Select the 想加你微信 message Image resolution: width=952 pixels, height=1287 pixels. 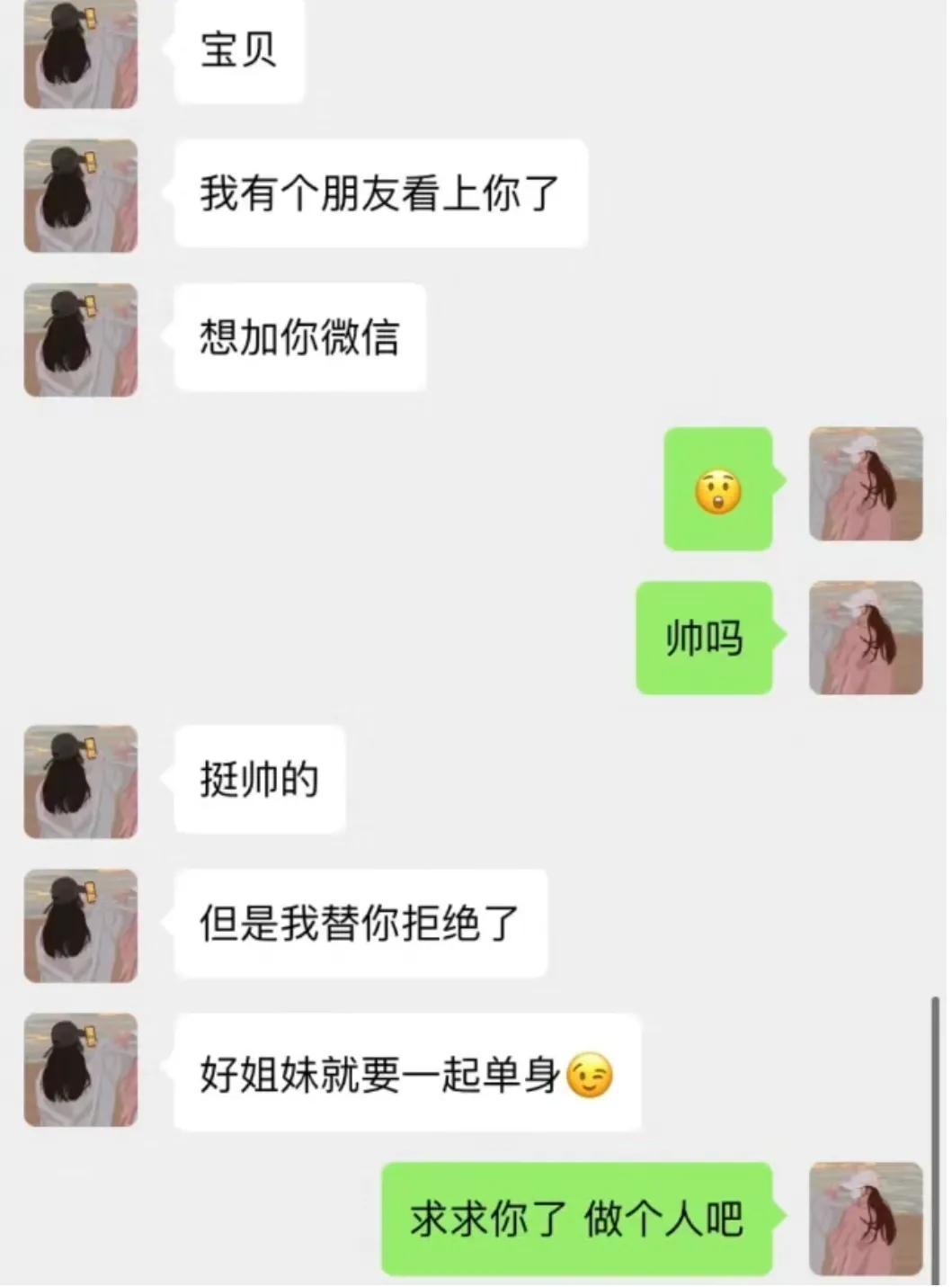click(298, 339)
